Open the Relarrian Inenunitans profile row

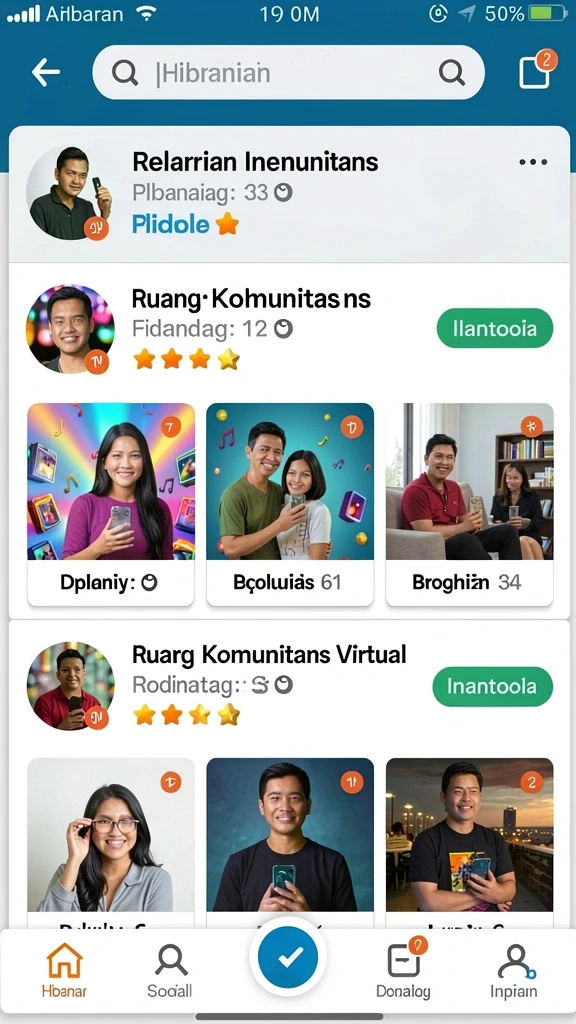click(x=289, y=194)
